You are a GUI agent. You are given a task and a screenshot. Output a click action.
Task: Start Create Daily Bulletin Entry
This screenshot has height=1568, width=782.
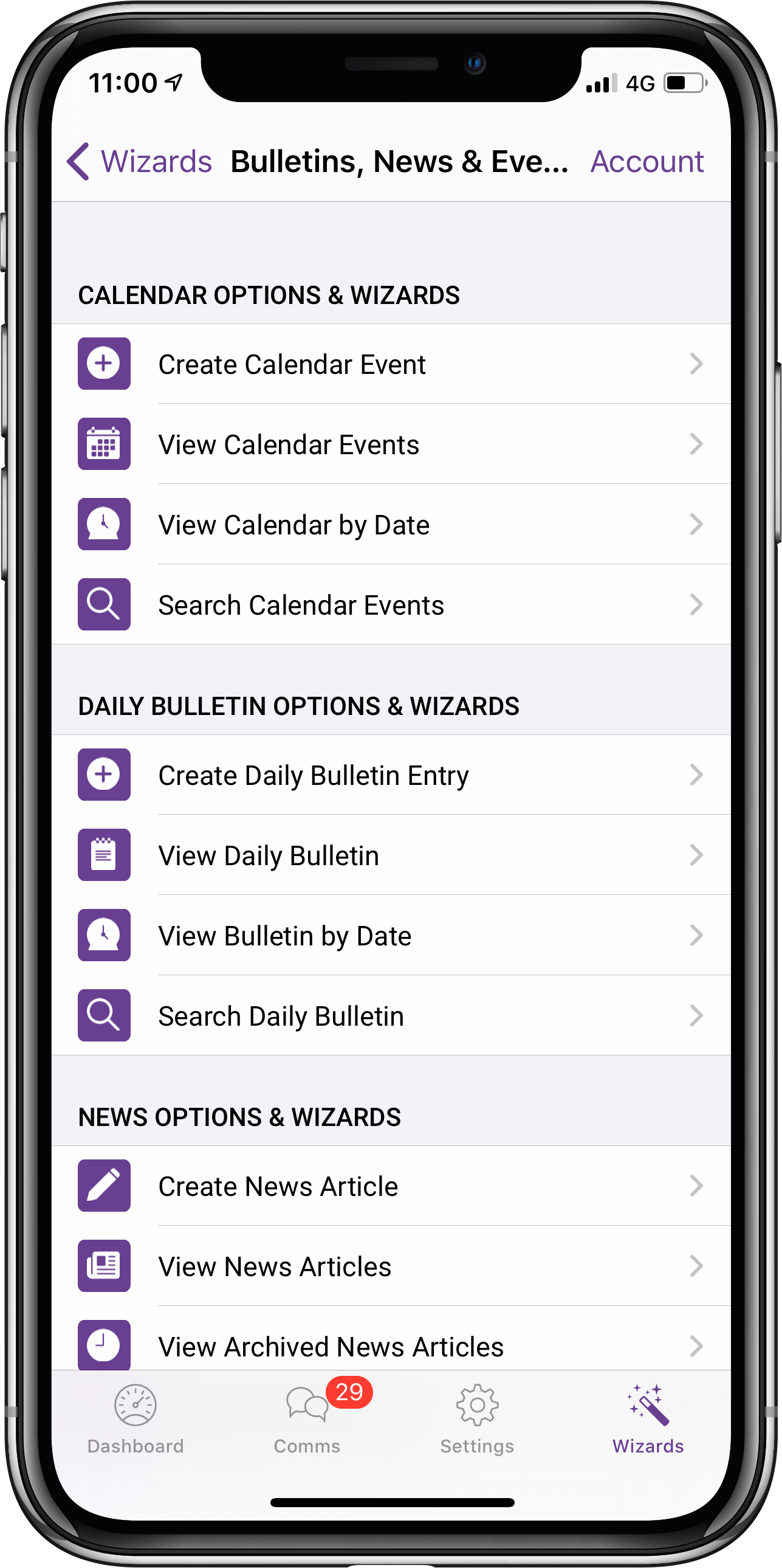point(391,775)
